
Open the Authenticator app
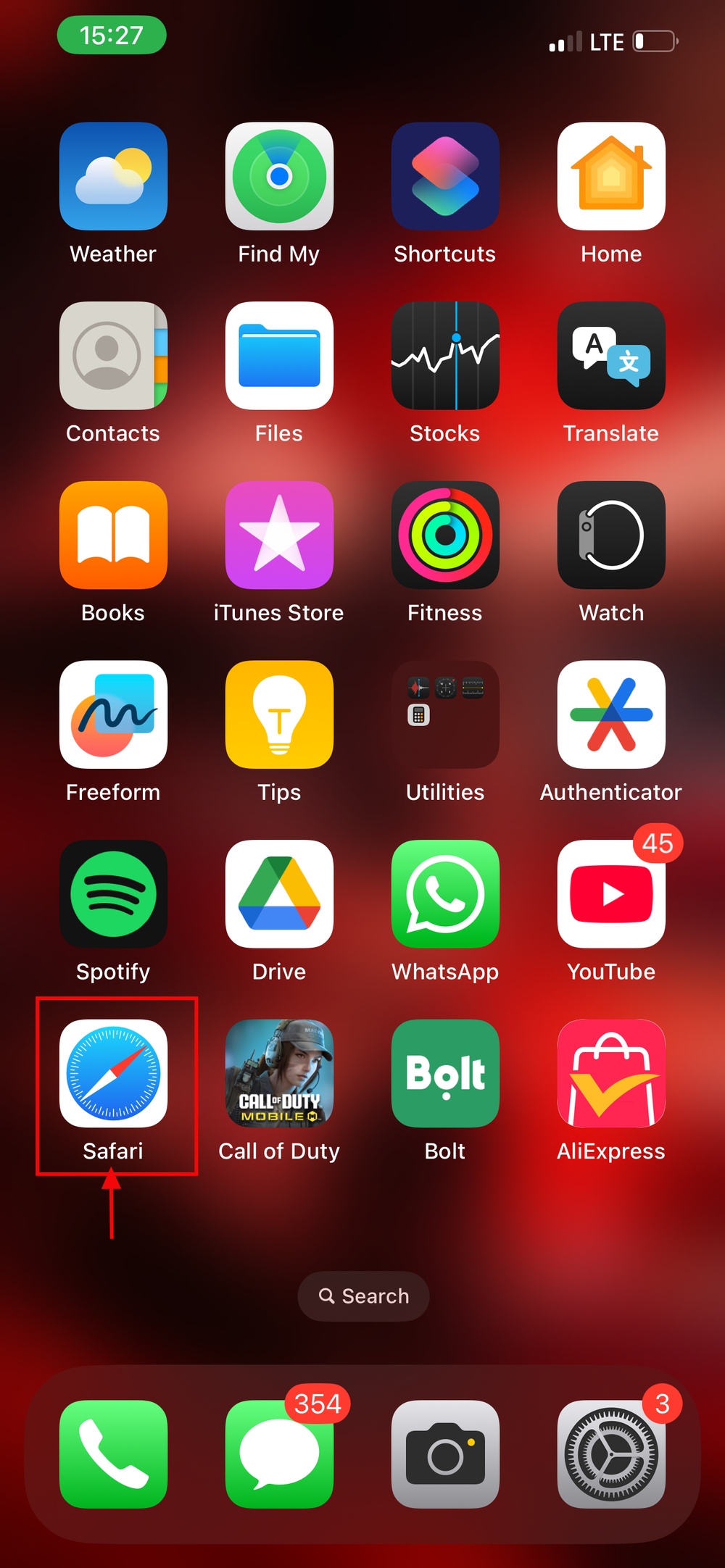(x=611, y=715)
